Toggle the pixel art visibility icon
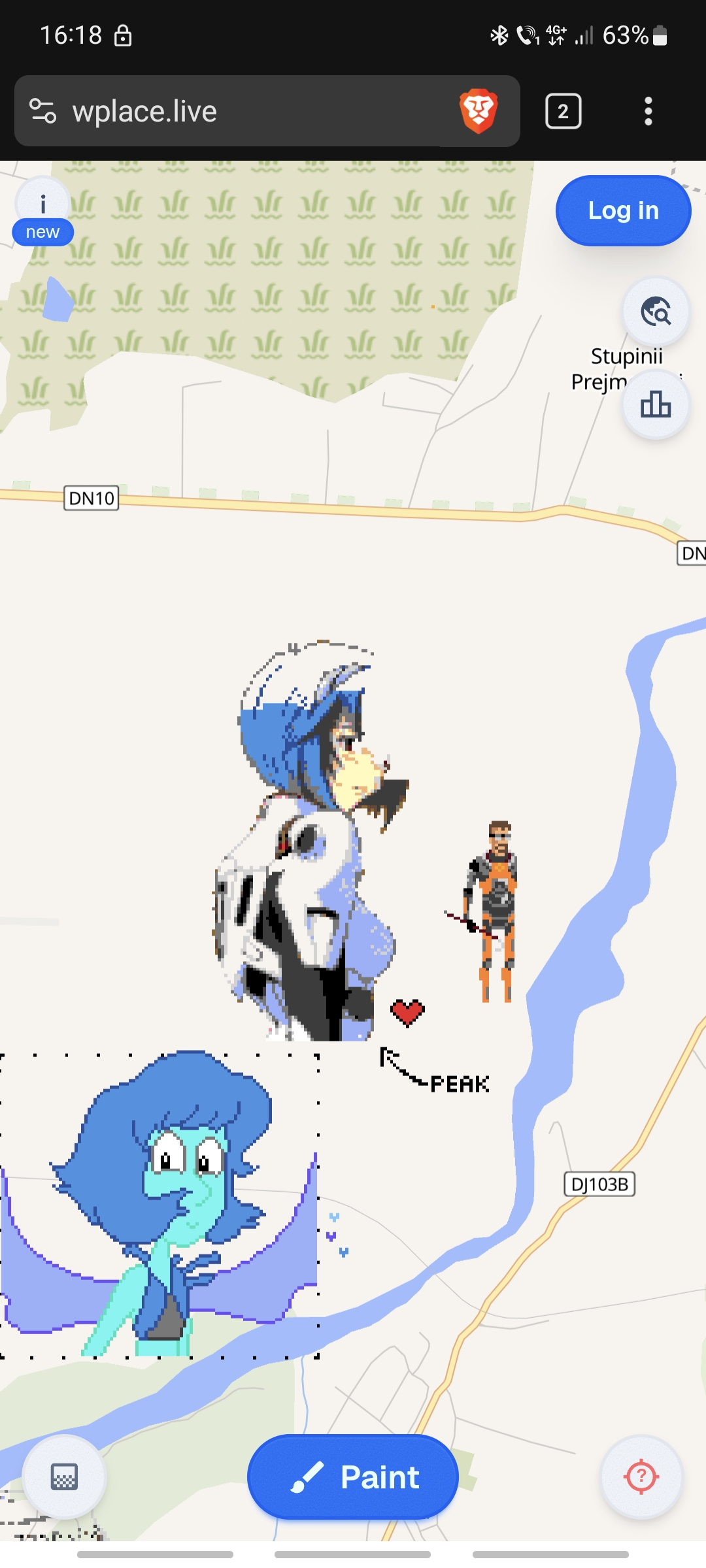 64,1477
